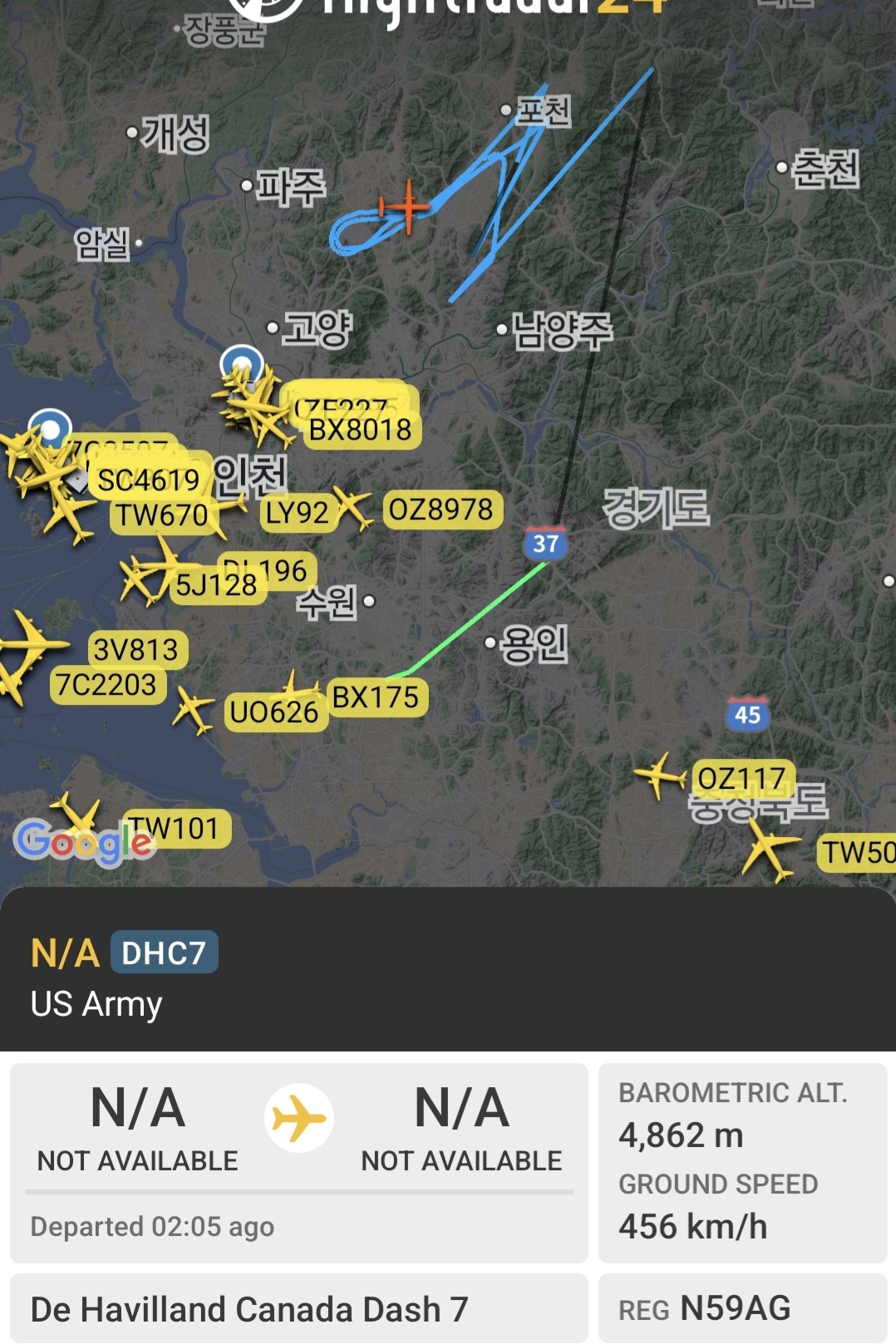Tap flight TW670 label

(162, 515)
